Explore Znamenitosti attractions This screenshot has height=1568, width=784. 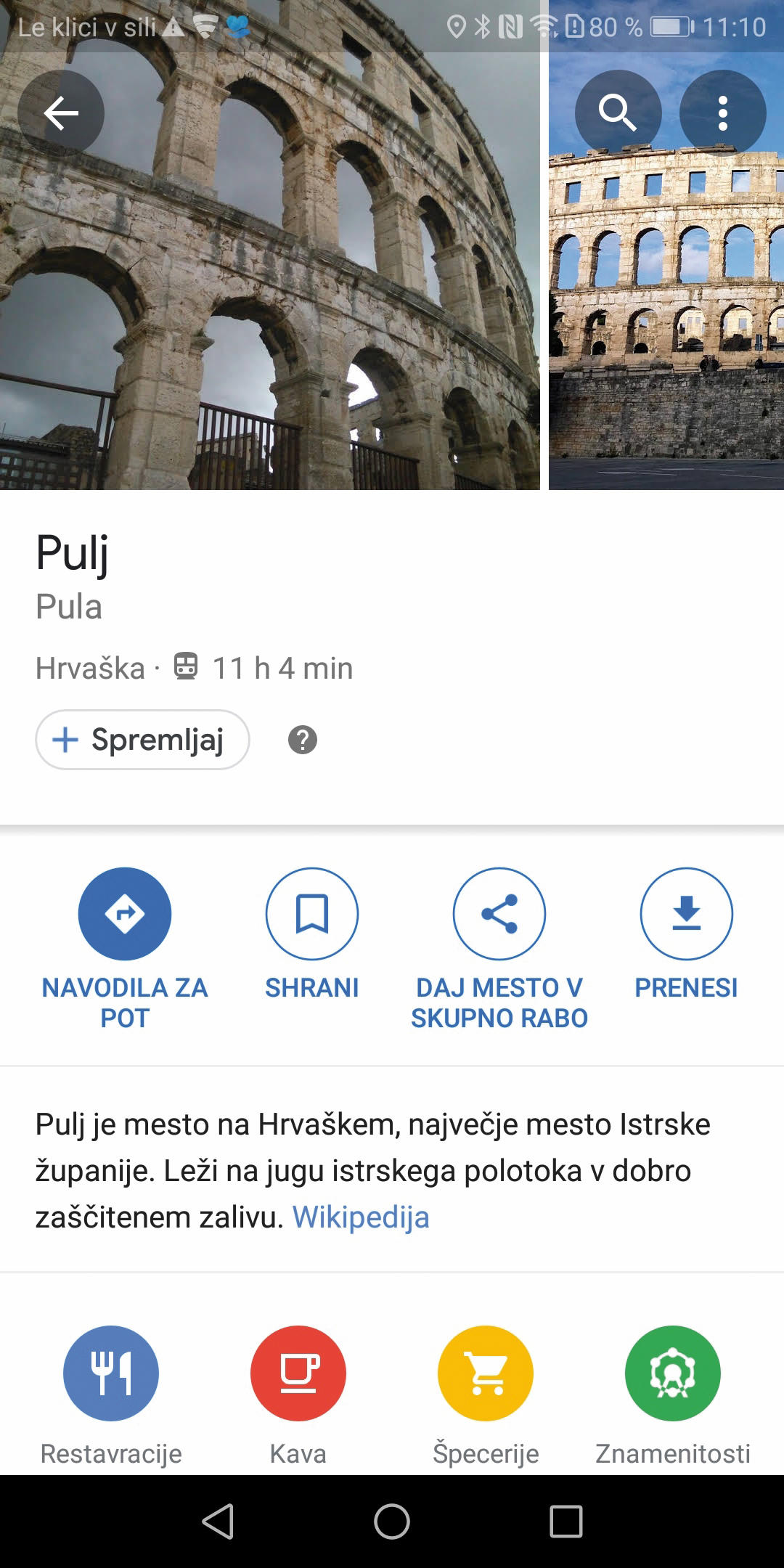(x=673, y=1373)
